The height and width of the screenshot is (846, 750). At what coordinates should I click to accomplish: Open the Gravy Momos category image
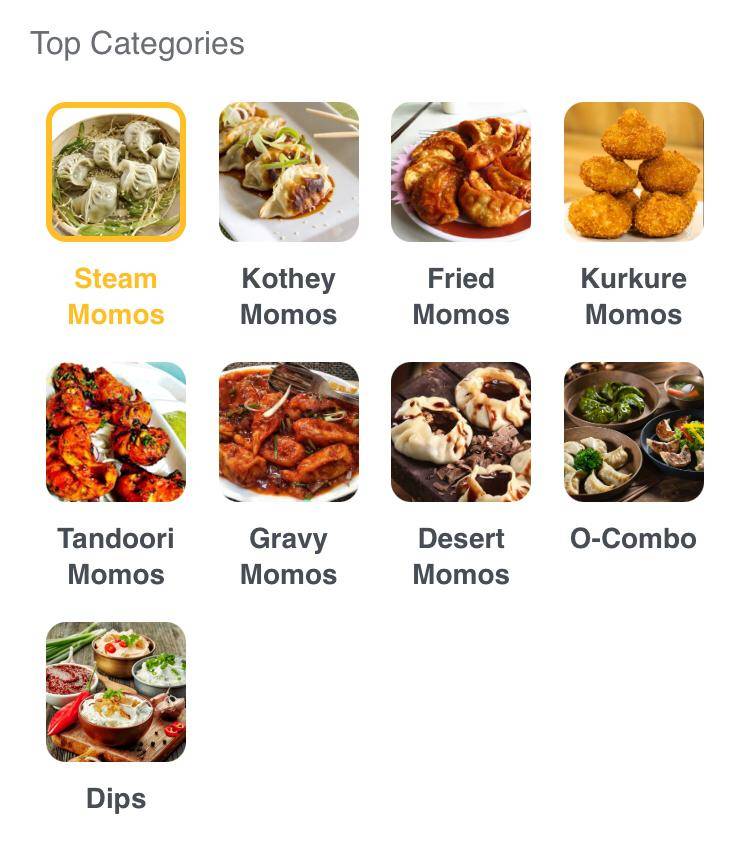[288, 431]
